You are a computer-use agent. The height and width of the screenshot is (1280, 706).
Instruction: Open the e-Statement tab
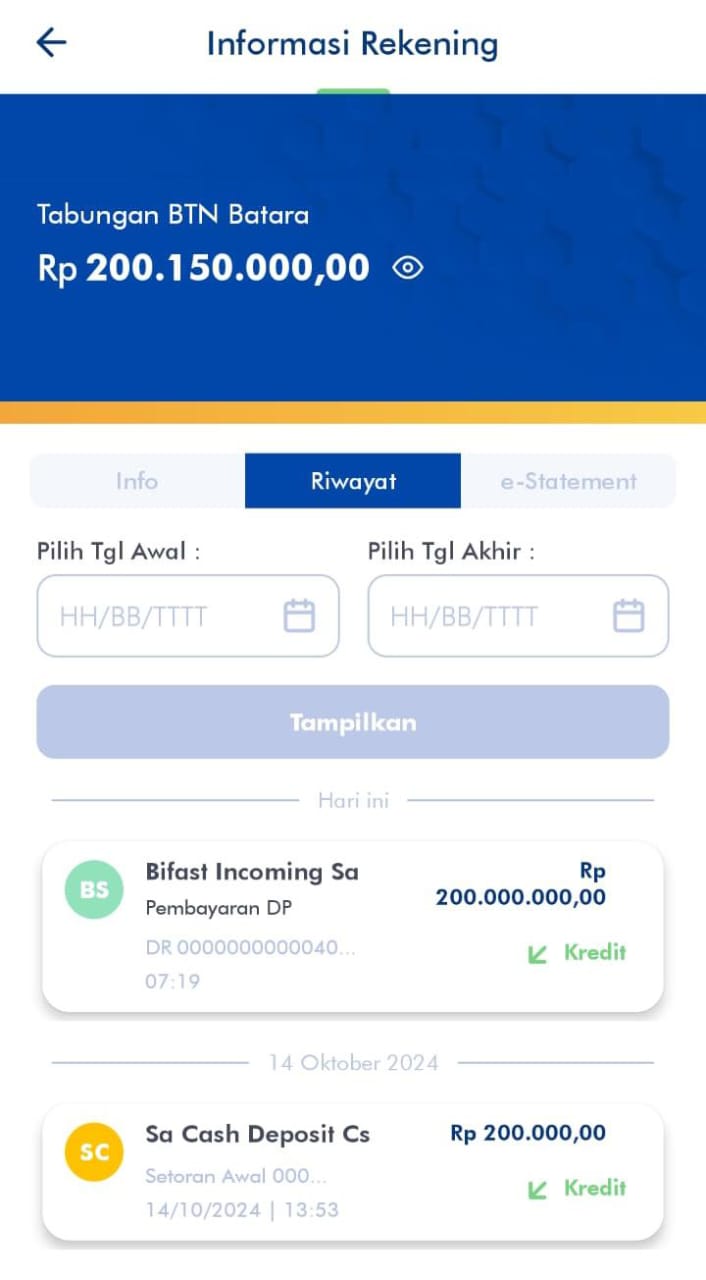click(568, 481)
